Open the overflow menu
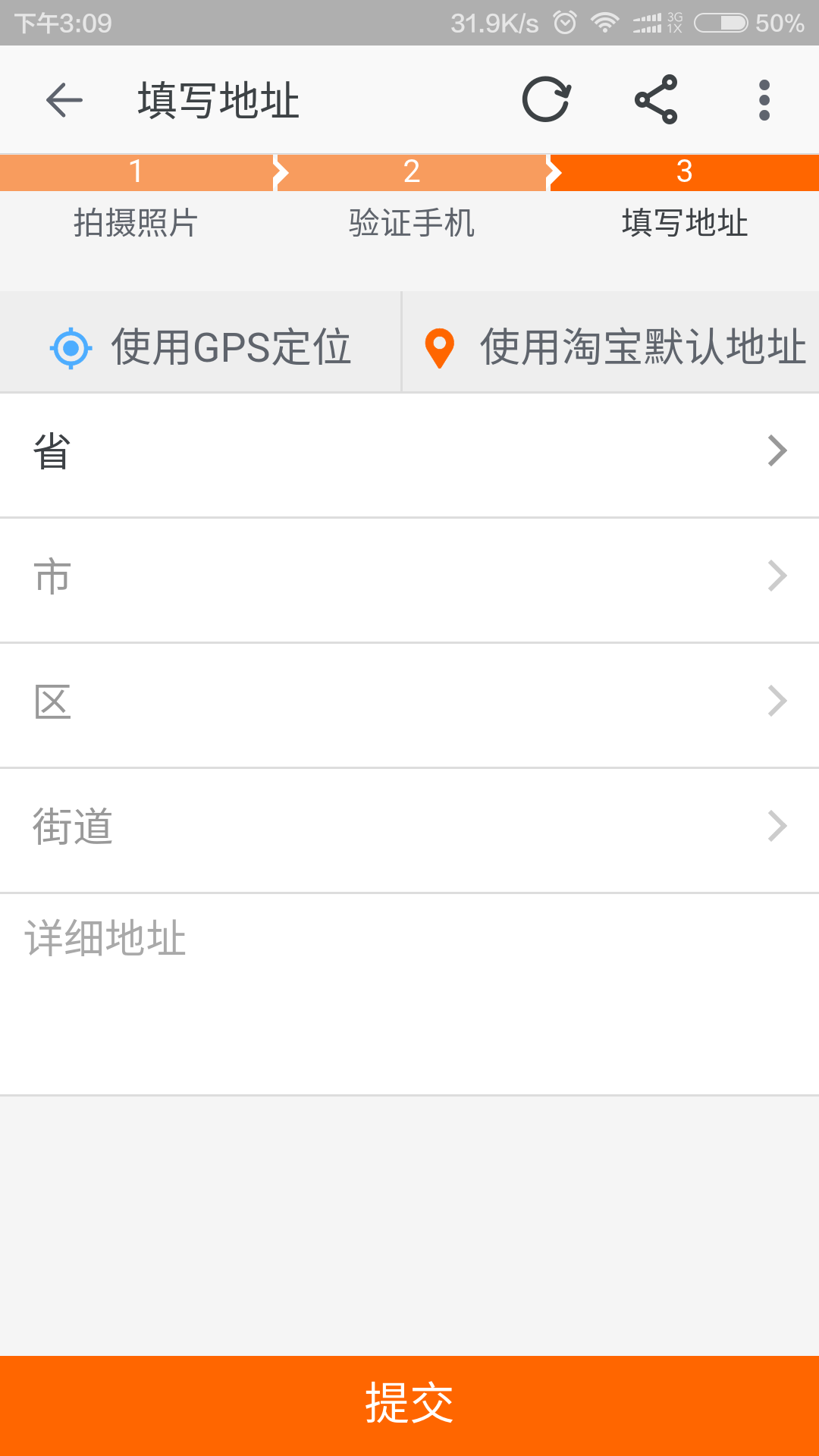The image size is (819, 1456). click(764, 100)
